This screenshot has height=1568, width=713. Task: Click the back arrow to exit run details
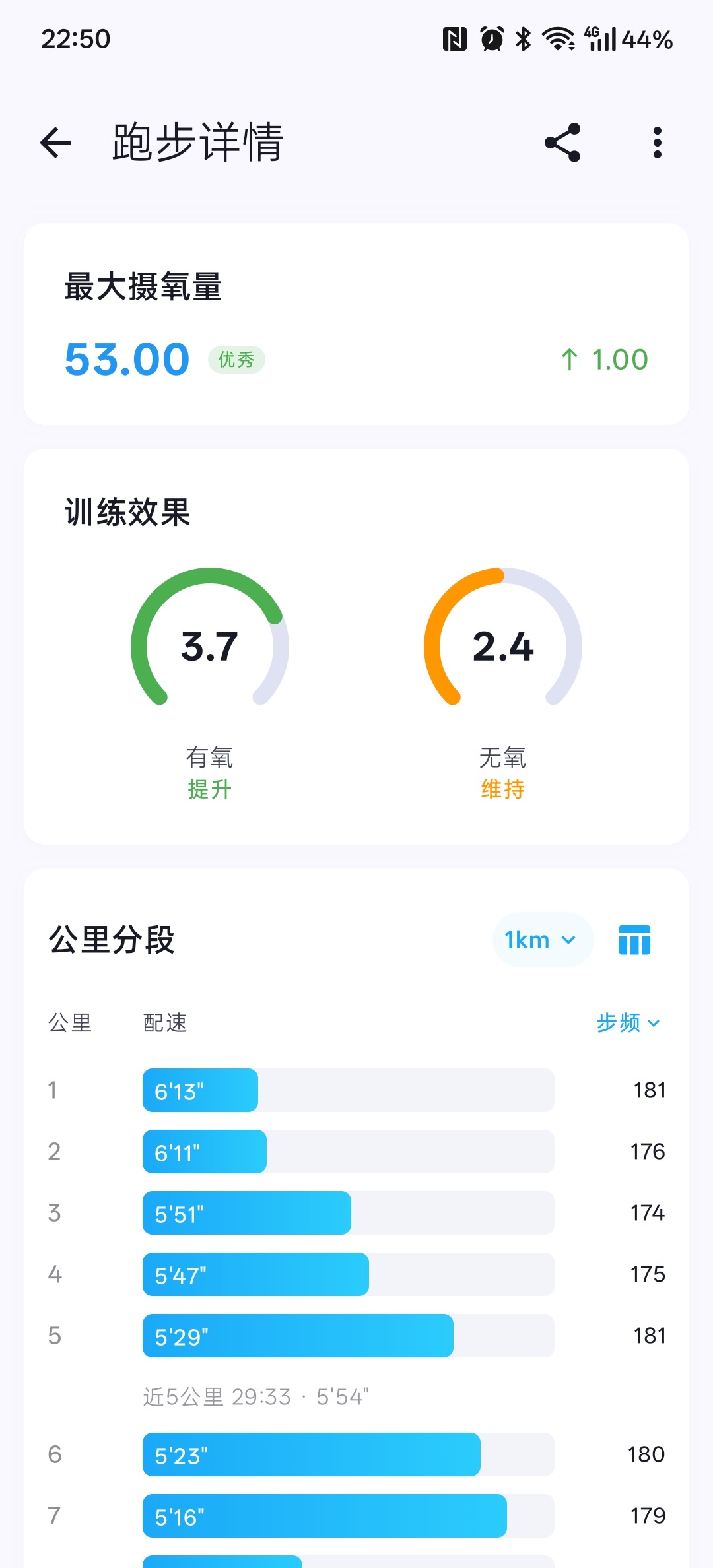pos(55,142)
